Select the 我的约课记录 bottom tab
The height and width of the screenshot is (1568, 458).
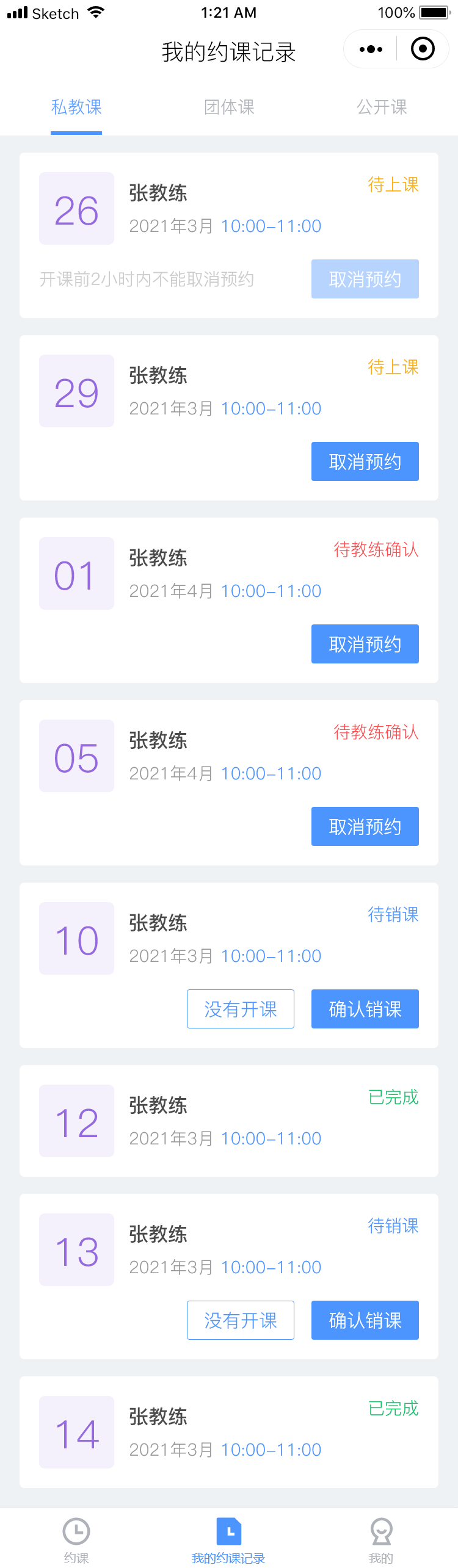pyautogui.click(x=229, y=1539)
